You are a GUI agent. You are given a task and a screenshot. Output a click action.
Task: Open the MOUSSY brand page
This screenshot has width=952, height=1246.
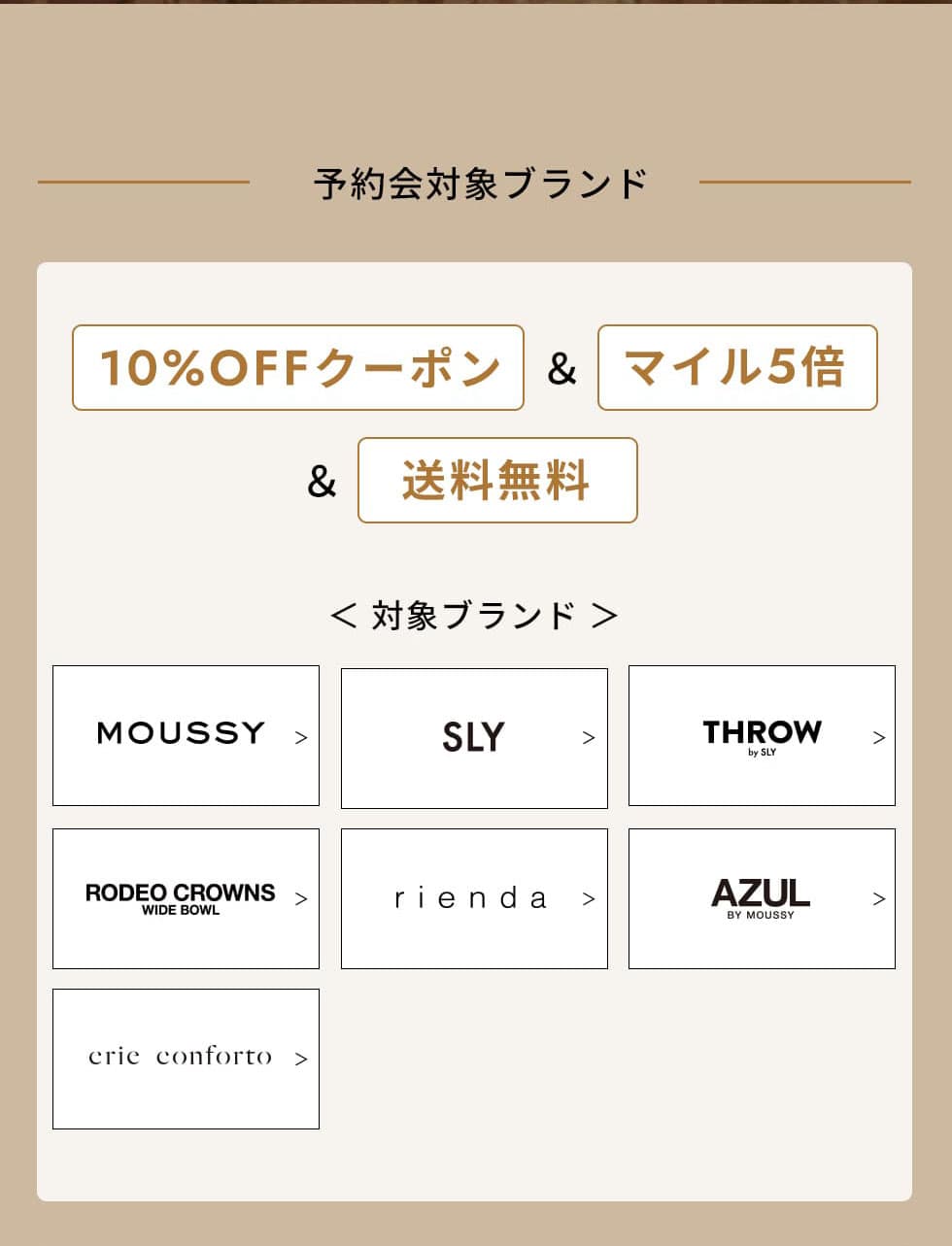[186, 735]
